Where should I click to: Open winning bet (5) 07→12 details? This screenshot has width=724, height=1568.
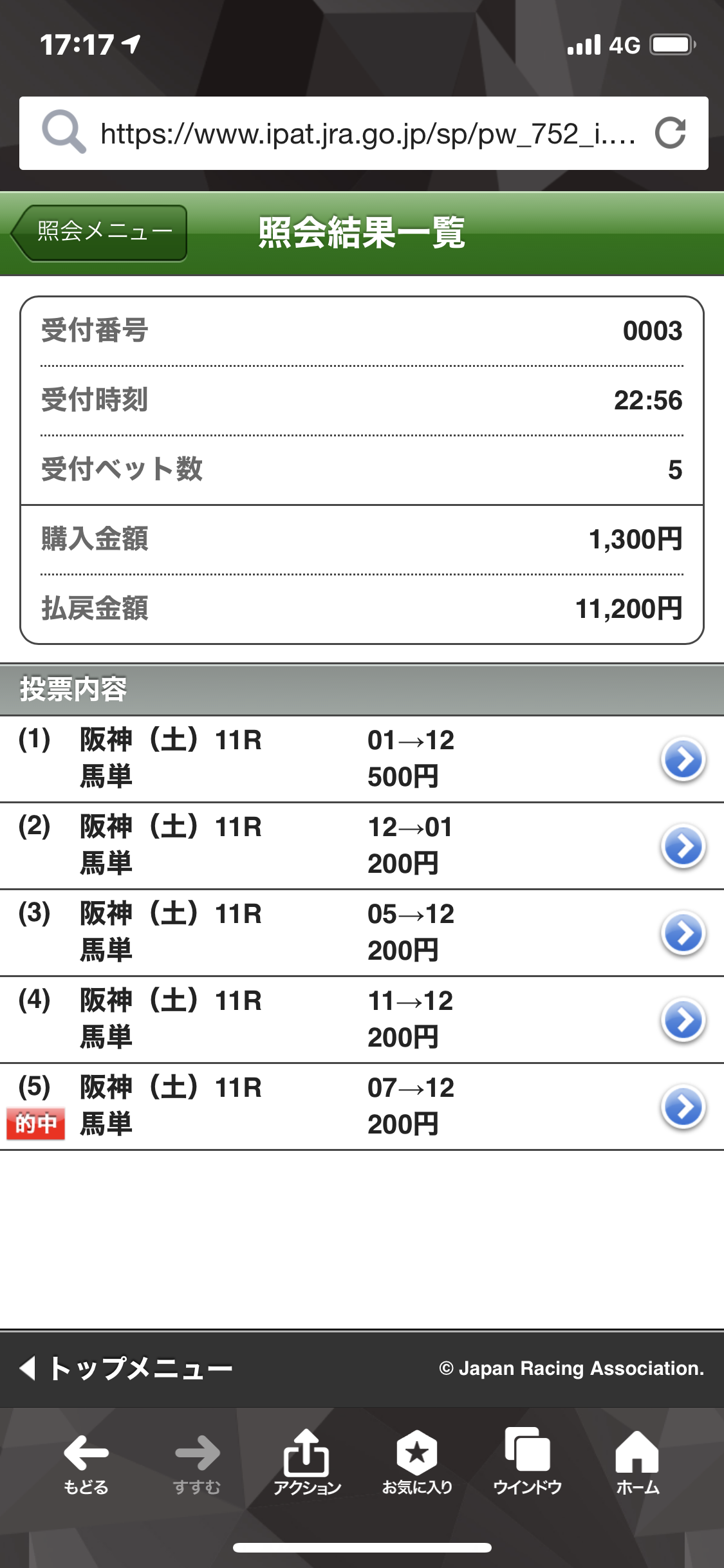(x=682, y=1107)
